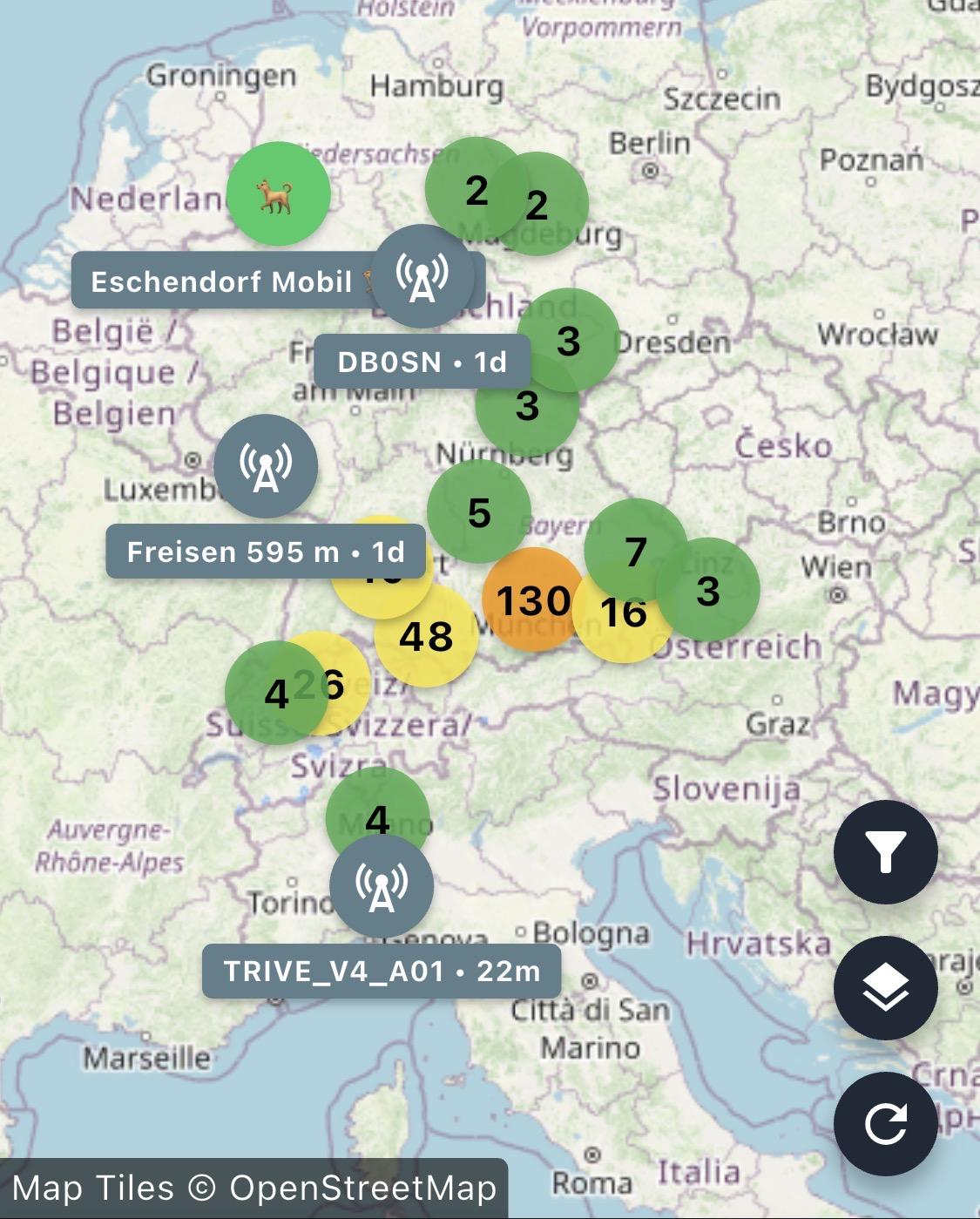980x1219 pixels.
Task: Refresh the map data
Action: [885, 1123]
